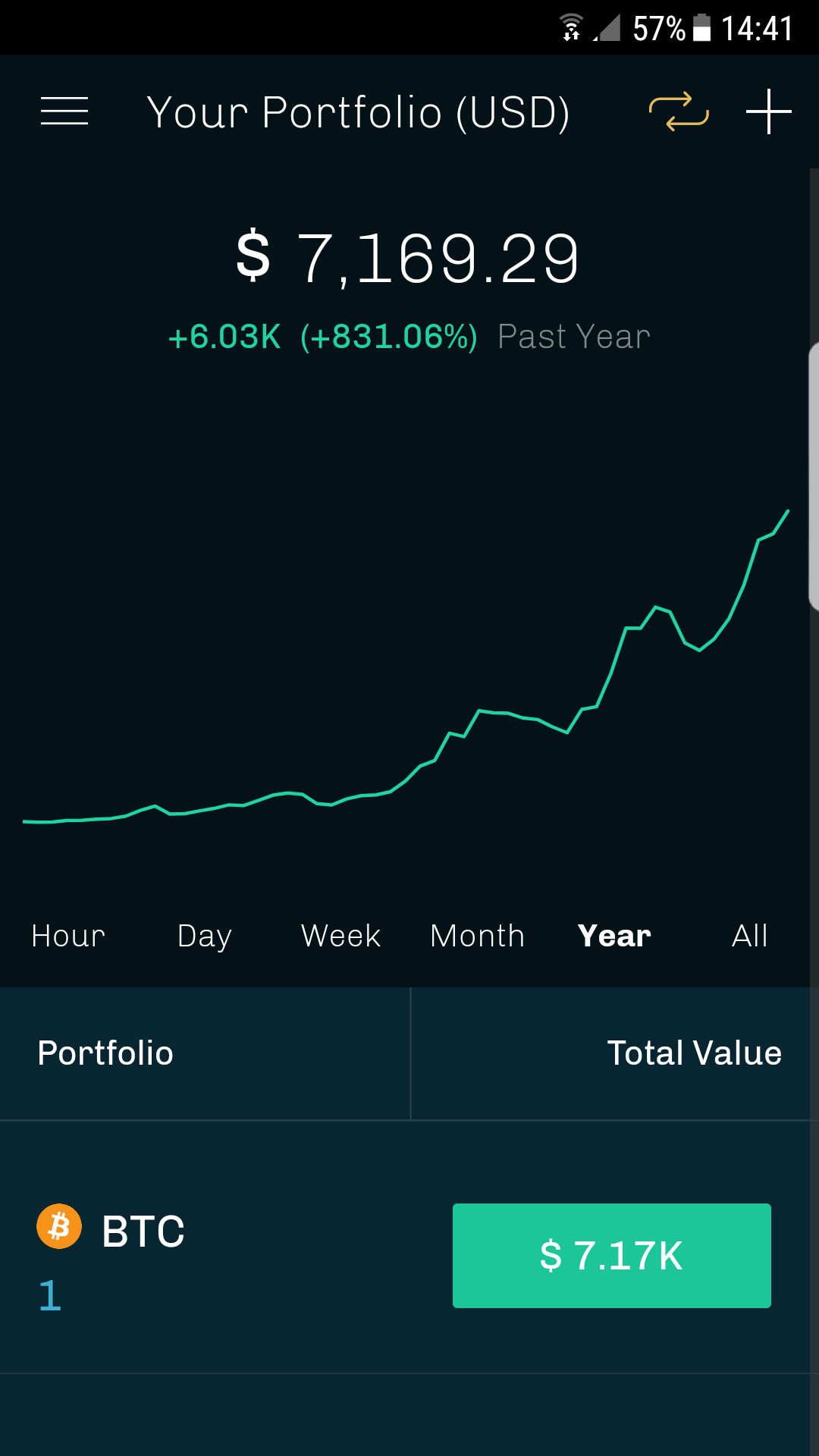This screenshot has height=1456, width=819.
Task: Select the Year time range
Action: point(614,936)
